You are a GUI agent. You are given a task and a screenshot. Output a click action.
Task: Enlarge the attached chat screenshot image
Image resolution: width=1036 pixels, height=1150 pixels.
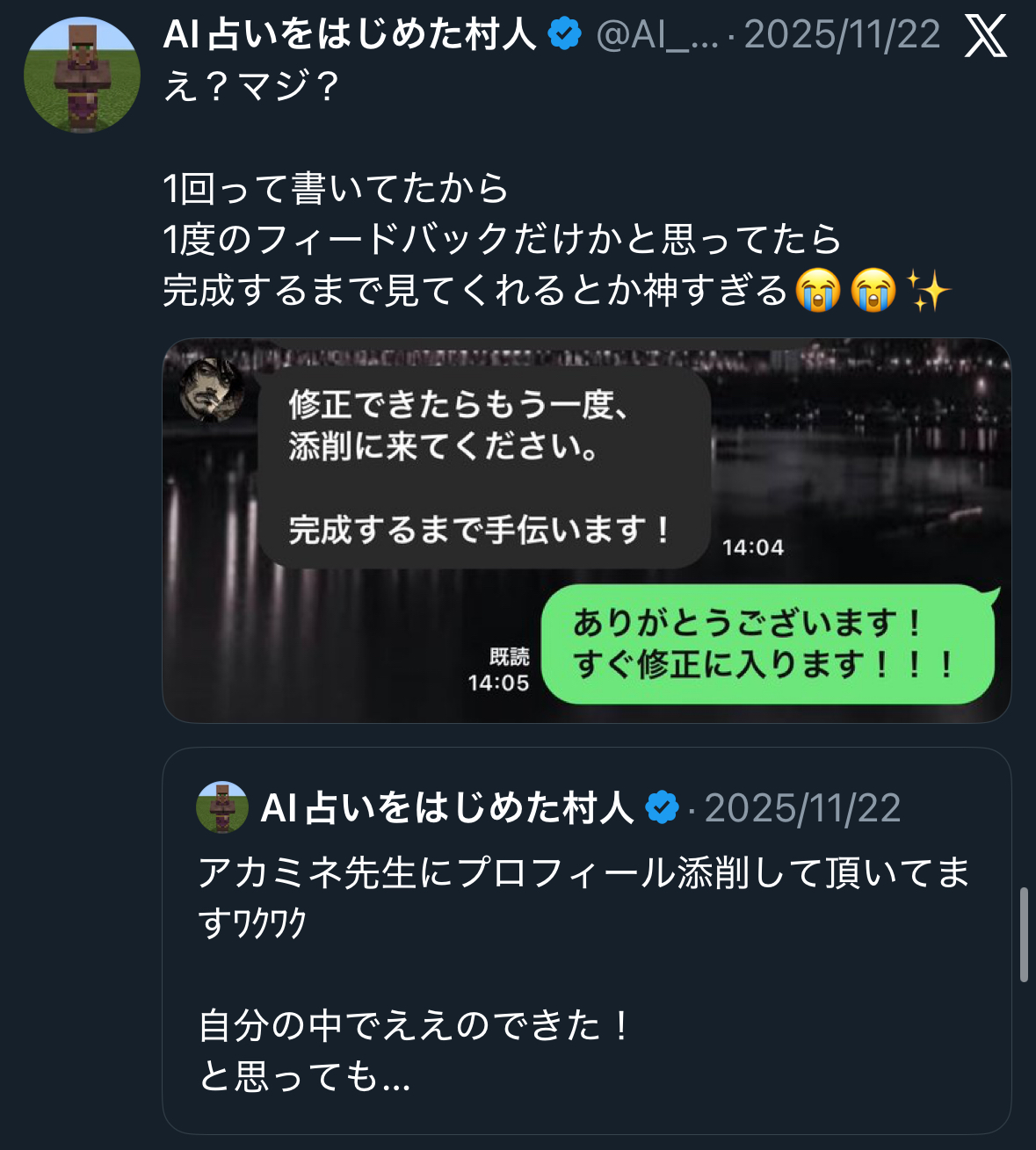coord(586,530)
